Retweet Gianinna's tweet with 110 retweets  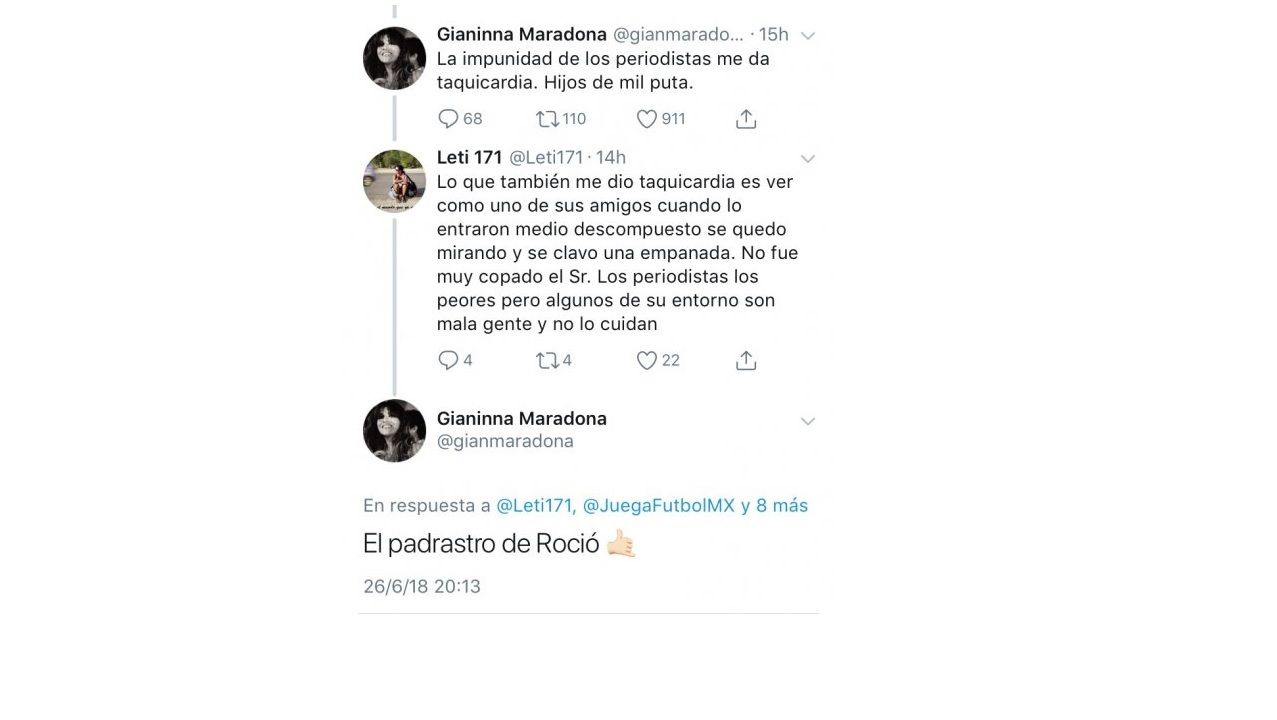pyautogui.click(x=548, y=119)
